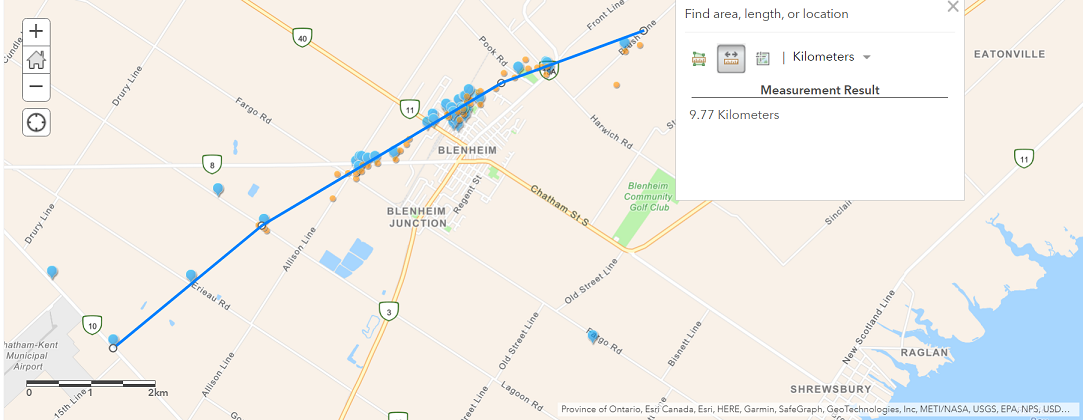Select the distance measurement tool
The image size is (1083, 420).
(x=731, y=58)
